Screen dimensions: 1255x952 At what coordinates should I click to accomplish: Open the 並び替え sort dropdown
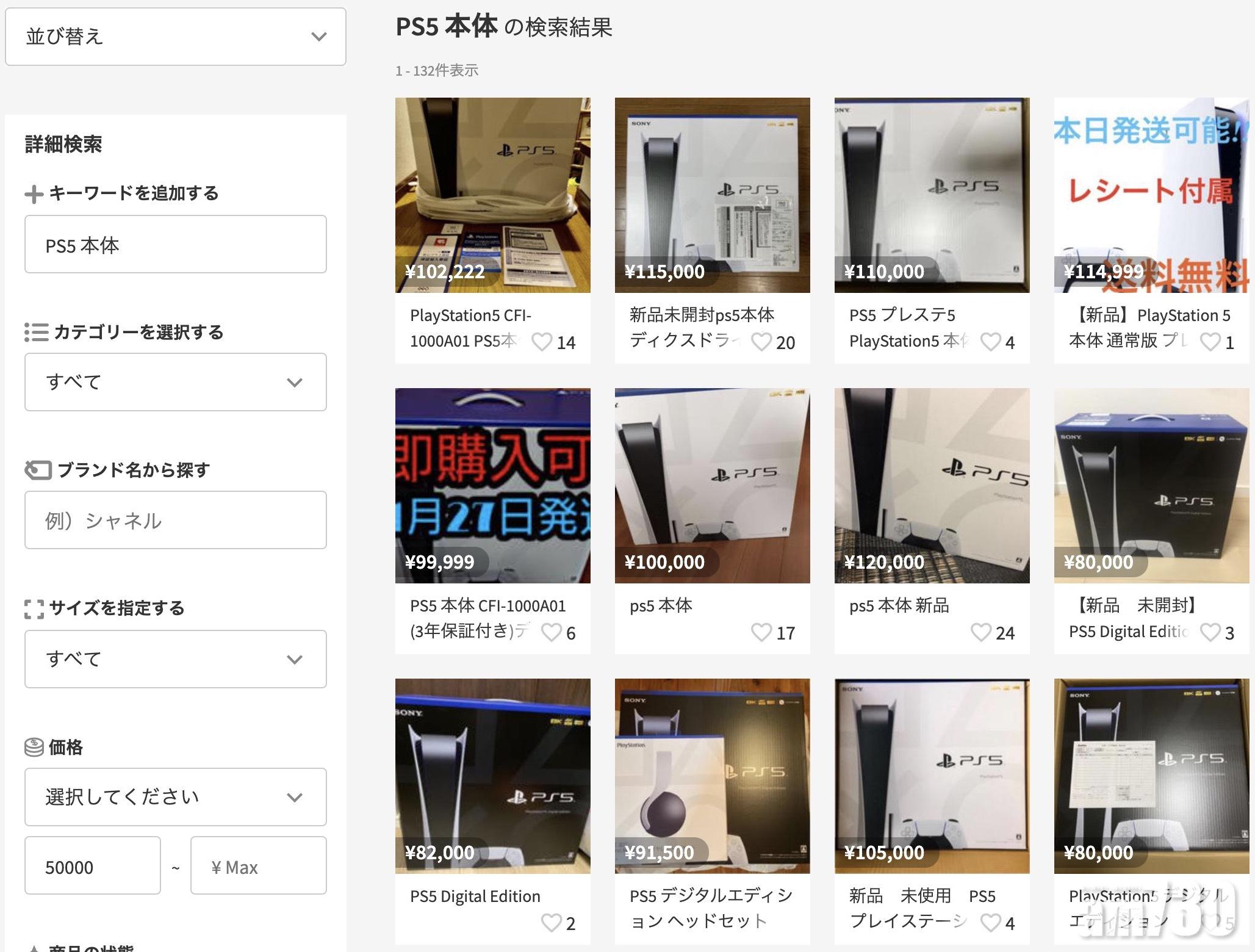click(176, 37)
